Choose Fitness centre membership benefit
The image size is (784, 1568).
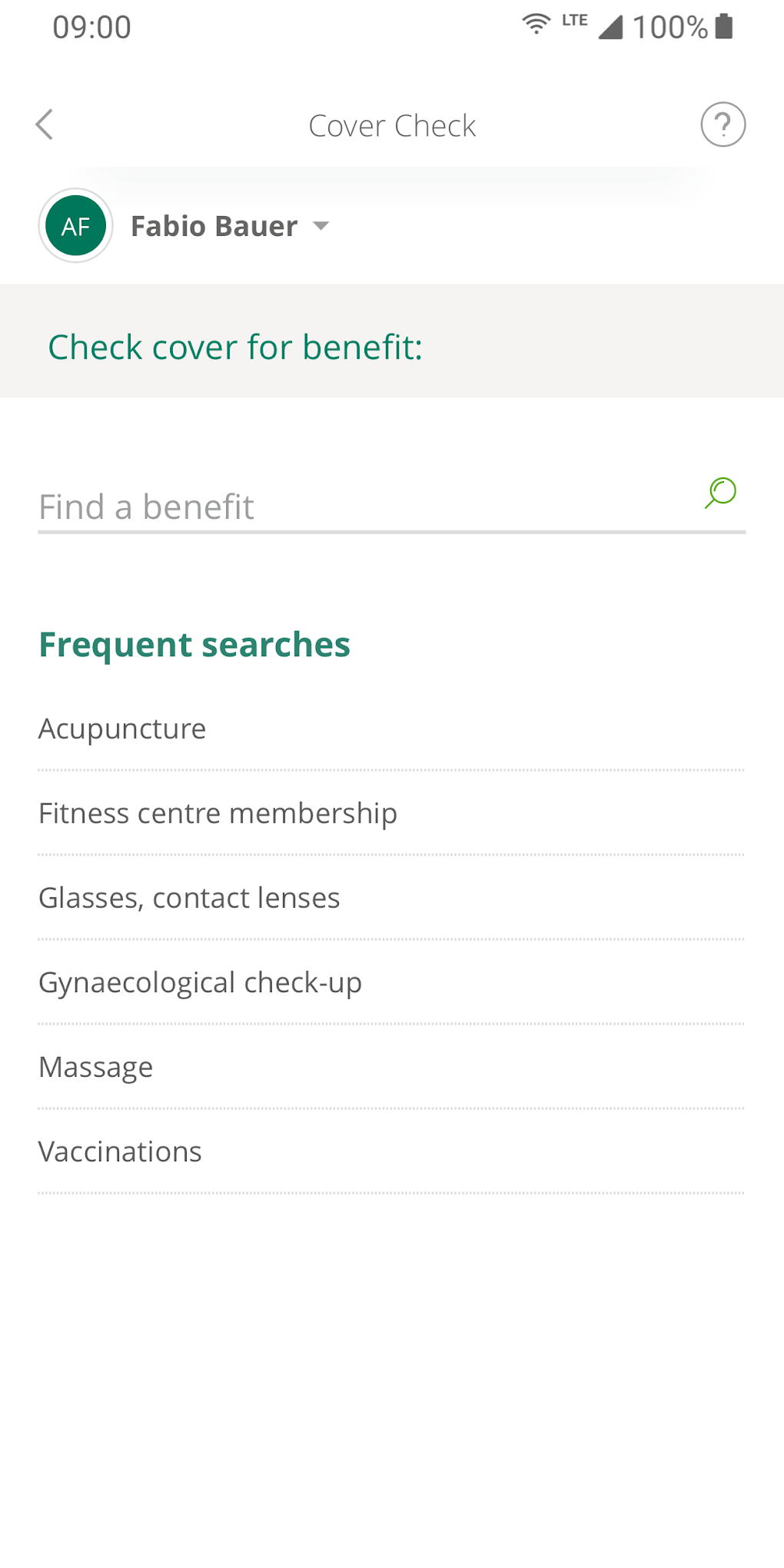point(218,813)
